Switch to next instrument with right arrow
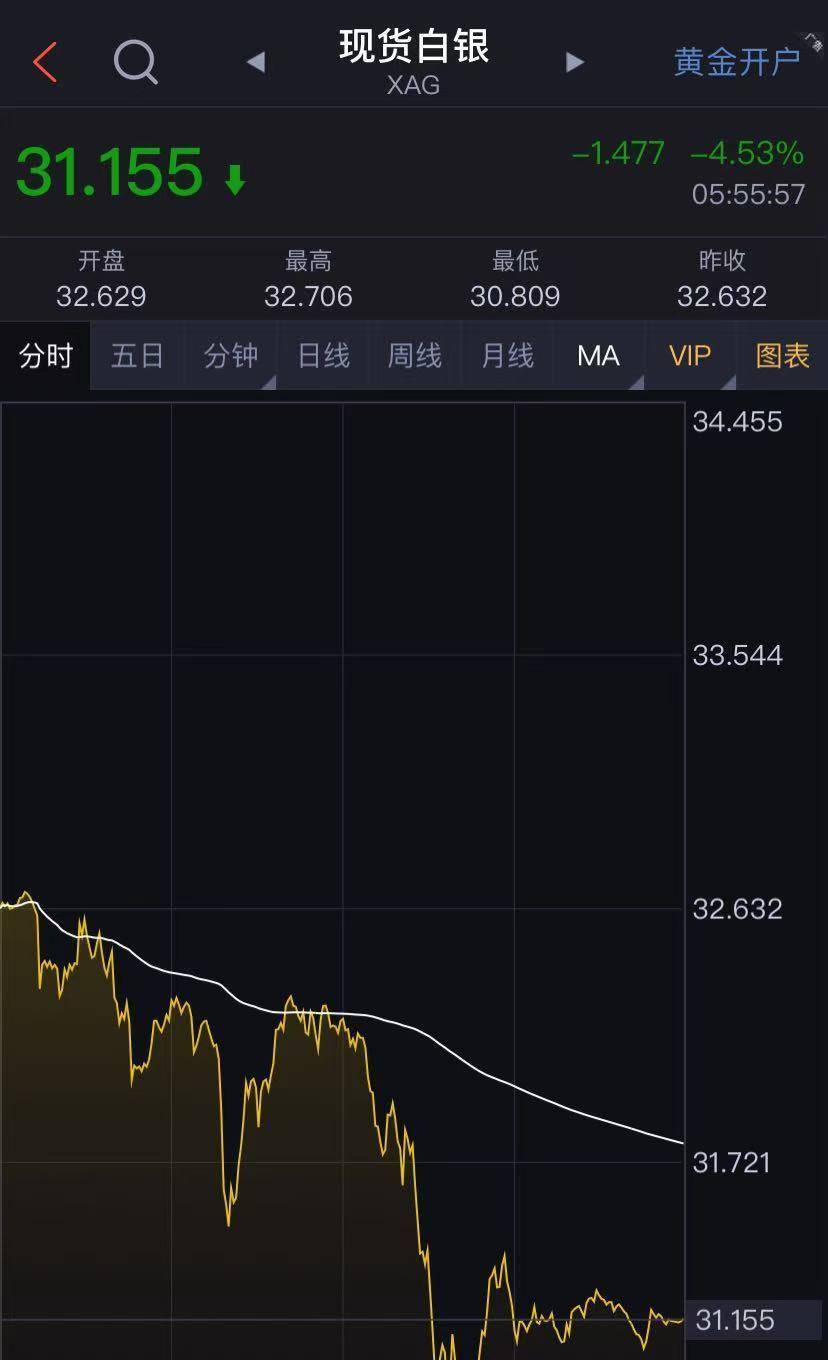This screenshot has width=828, height=1360. [575, 61]
